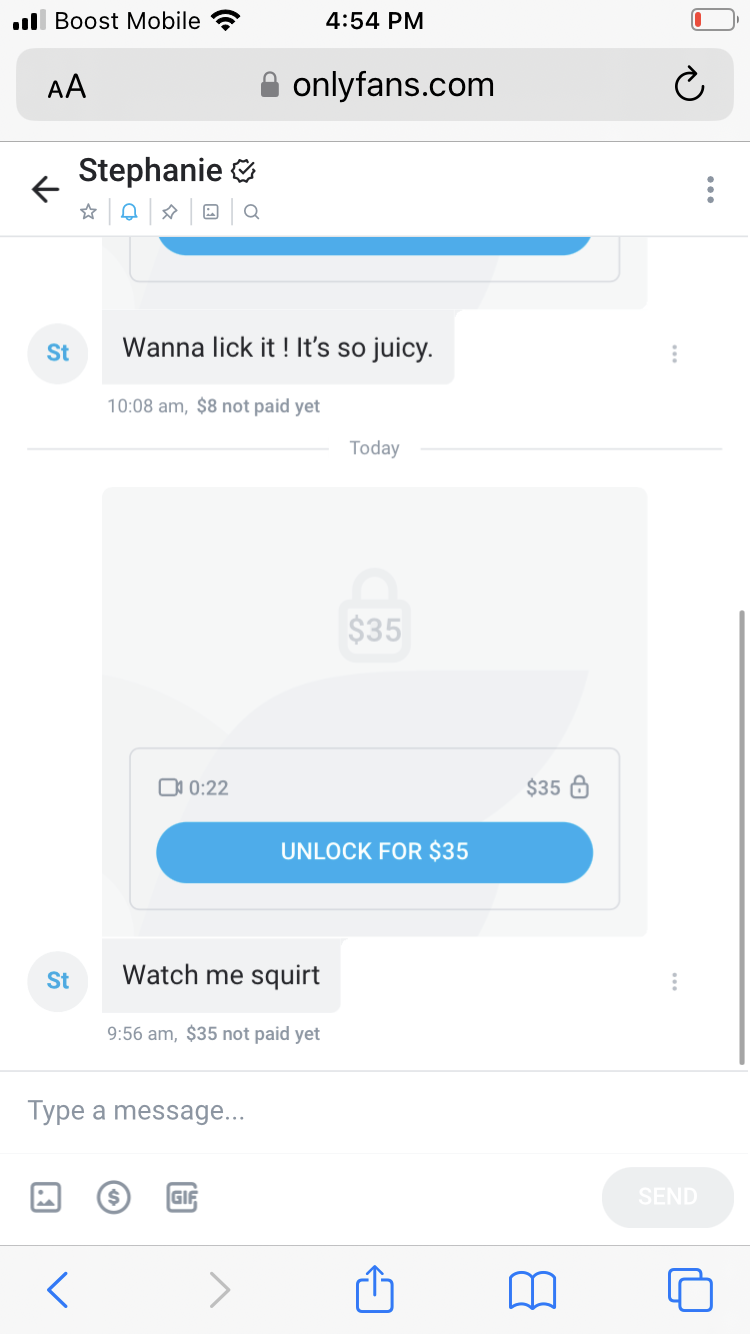This screenshot has width=750, height=1334.
Task: Open the GIF picker
Action: (182, 1197)
